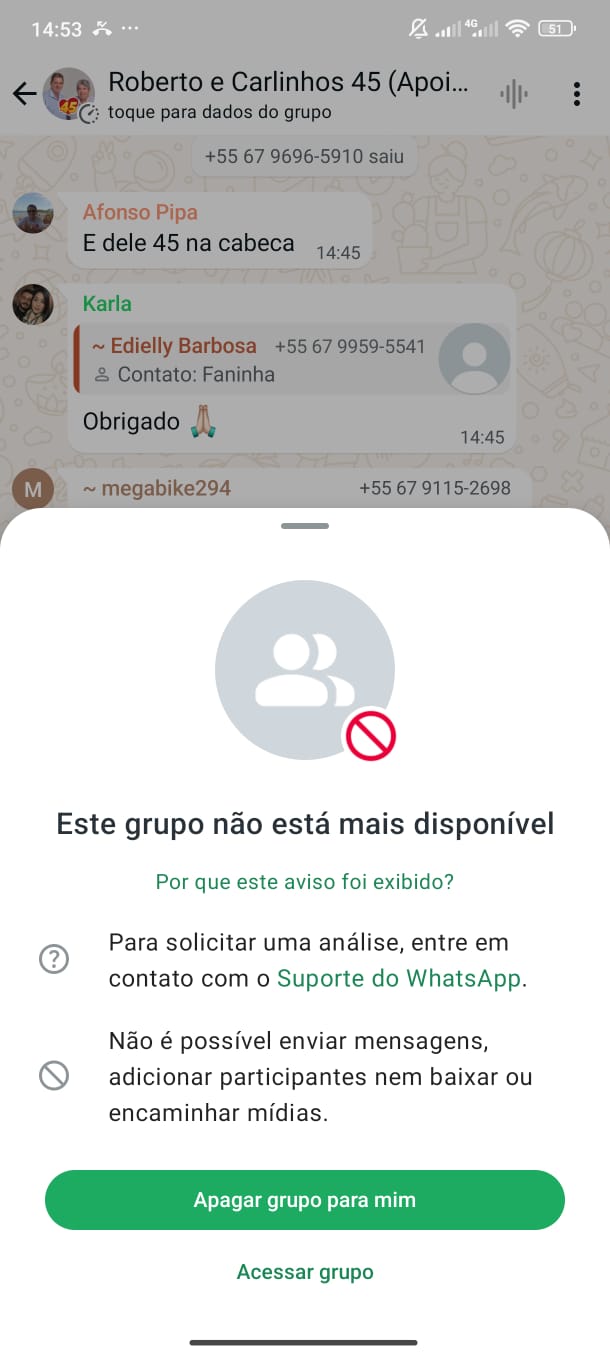
Task: Tap Afonso Pipa's profile picture
Action: pos(33,213)
